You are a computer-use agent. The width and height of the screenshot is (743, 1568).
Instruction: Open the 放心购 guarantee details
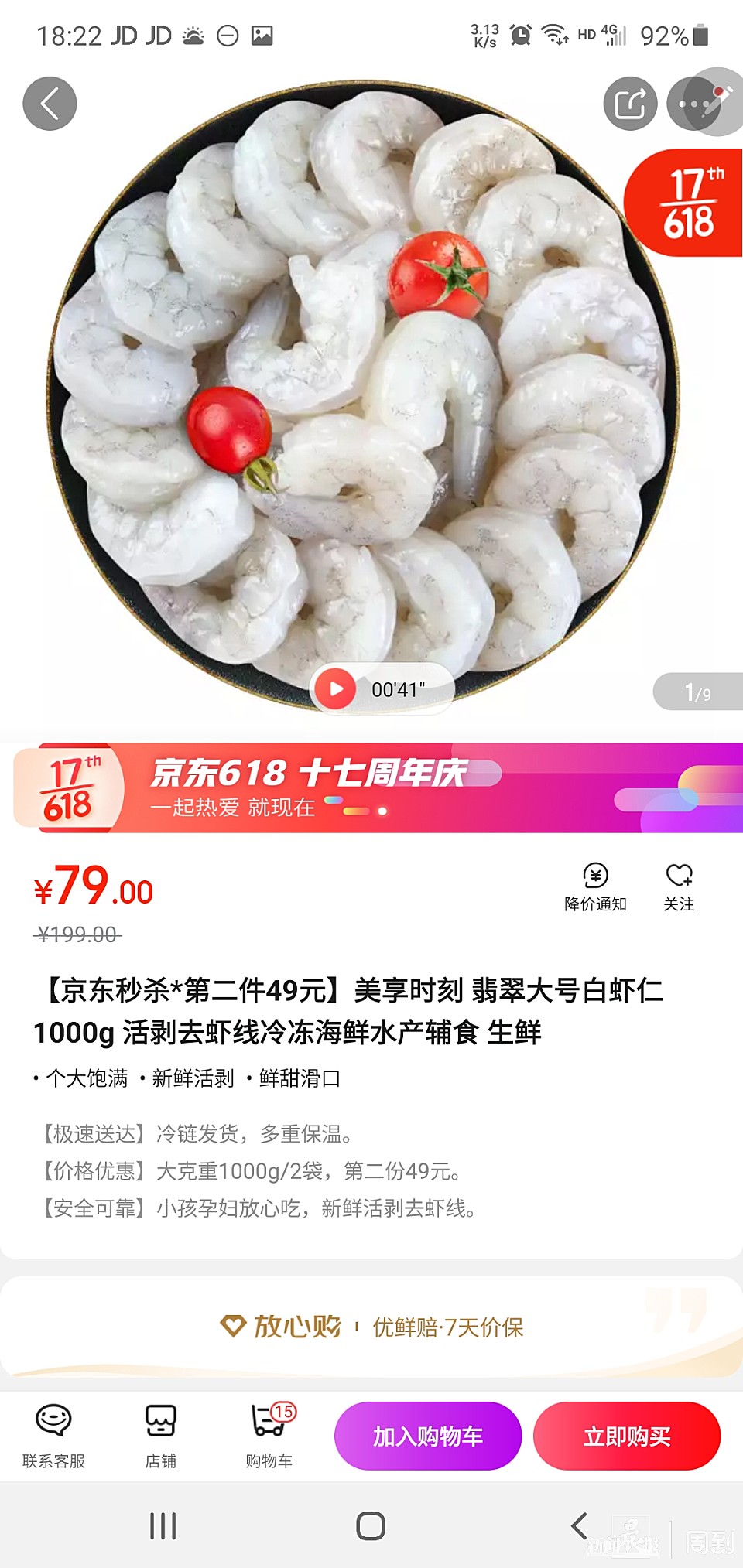point(371,1327)
